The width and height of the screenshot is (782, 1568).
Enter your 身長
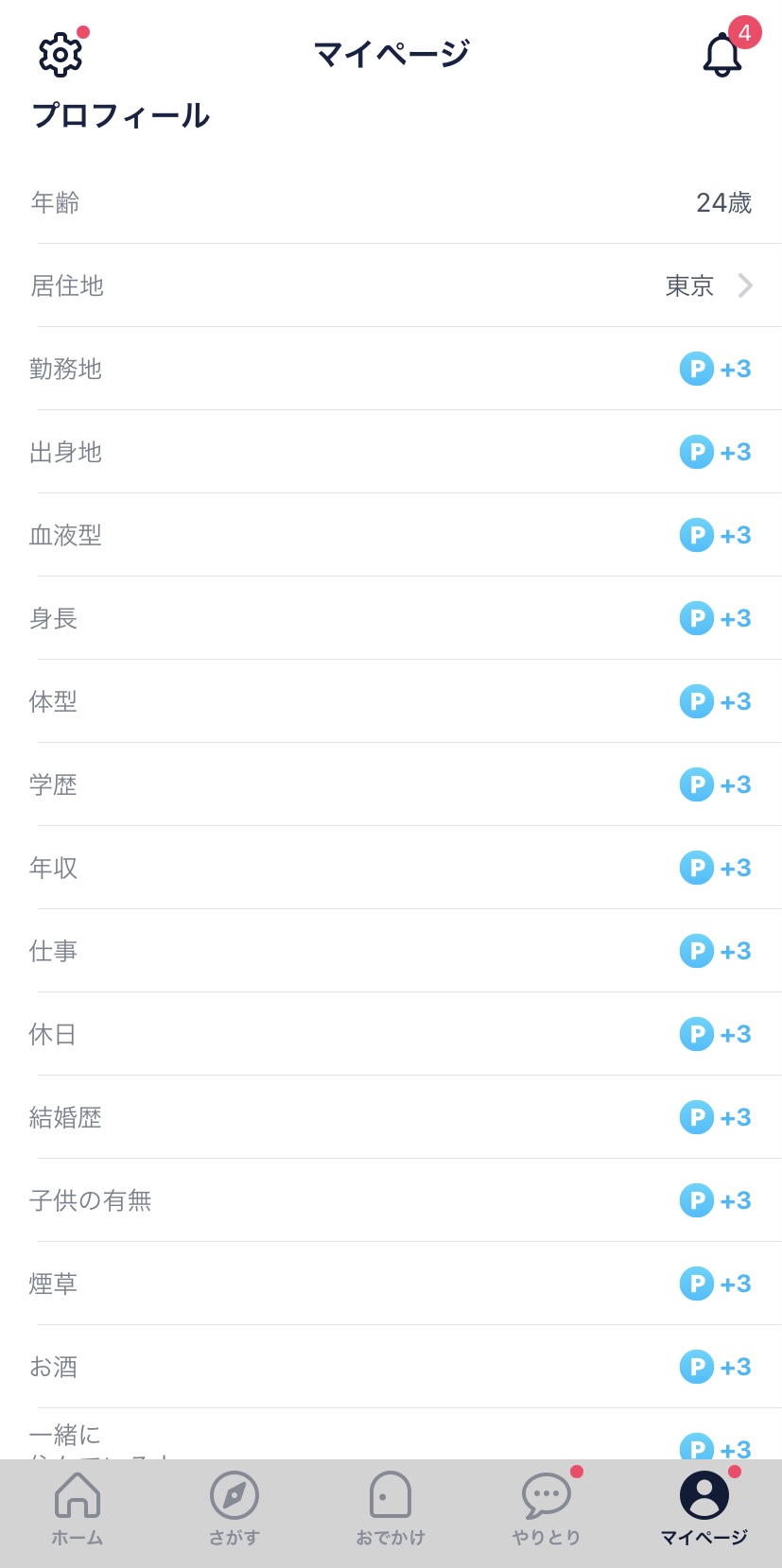tap(391, 618)
